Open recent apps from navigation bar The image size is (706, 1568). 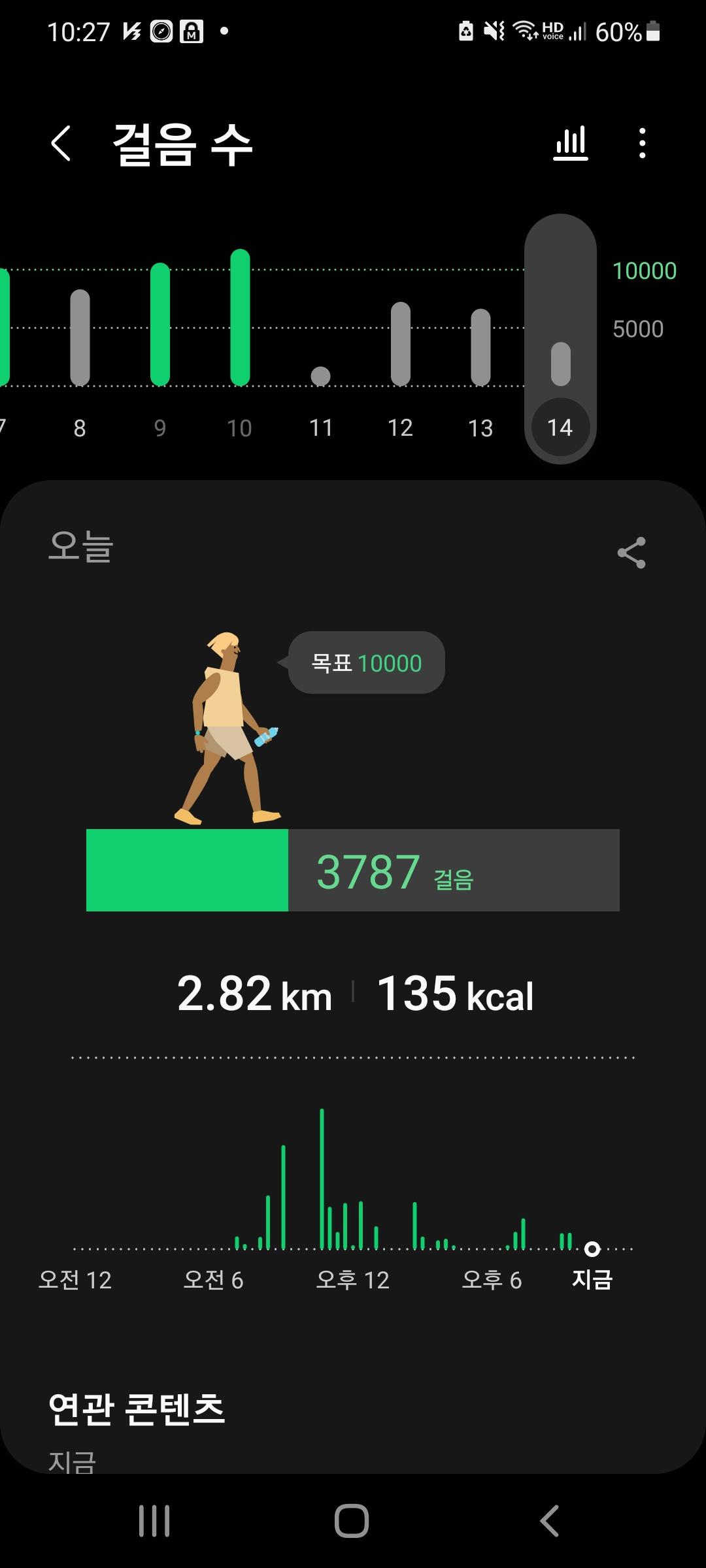154,1521
